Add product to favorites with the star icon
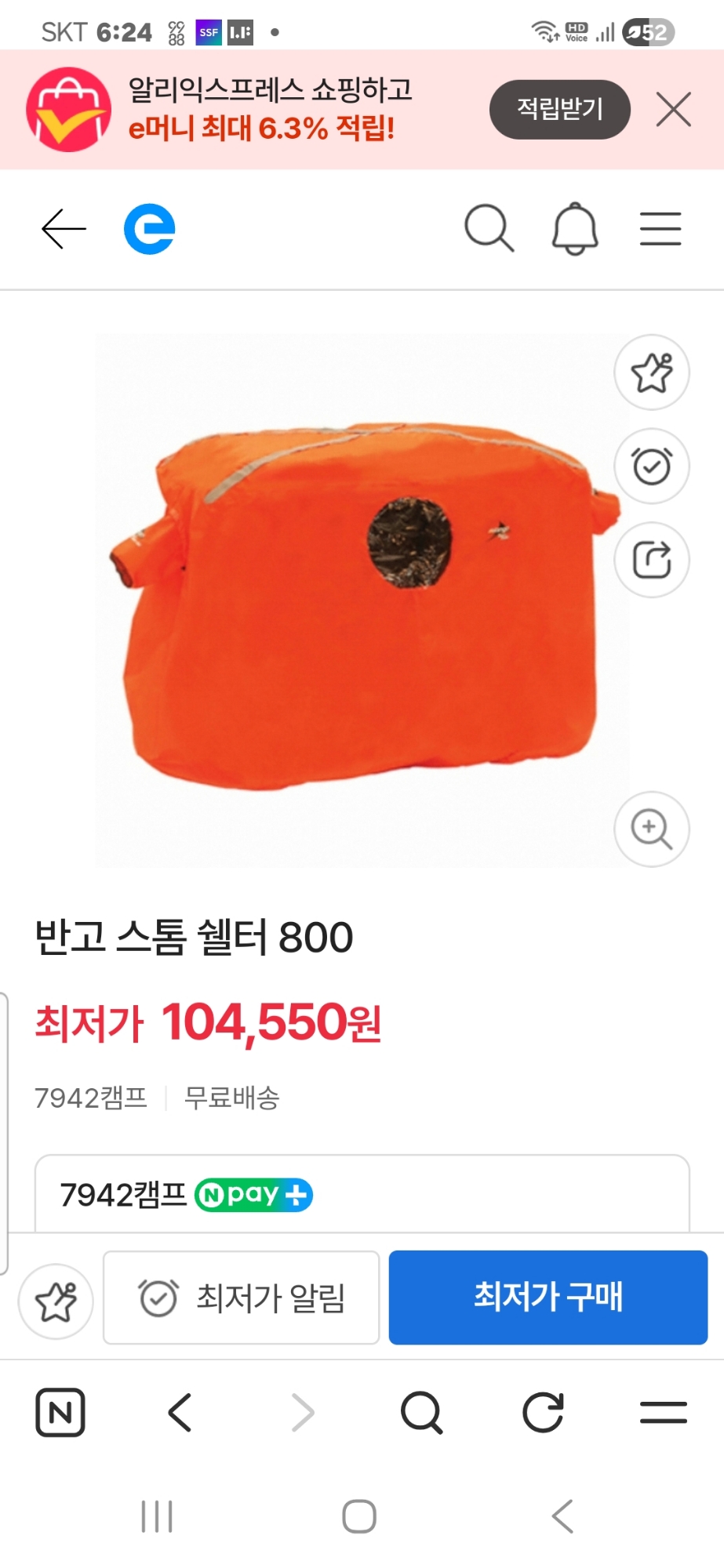The height and width of the screenshot is (1568, 724). (652, 374)
